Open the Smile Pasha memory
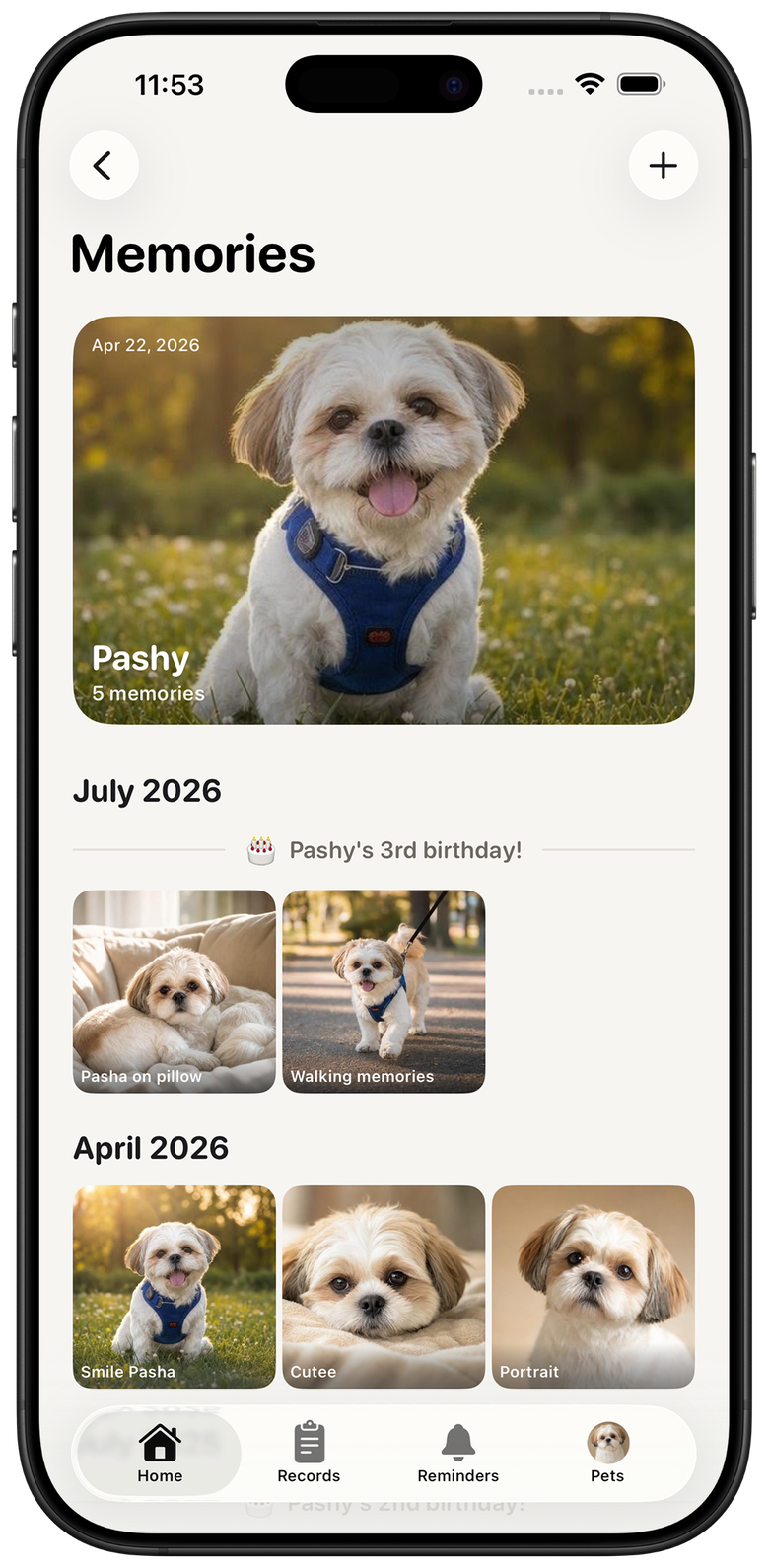Screen dimensions: 769x1568 (x=175, y=1287)
